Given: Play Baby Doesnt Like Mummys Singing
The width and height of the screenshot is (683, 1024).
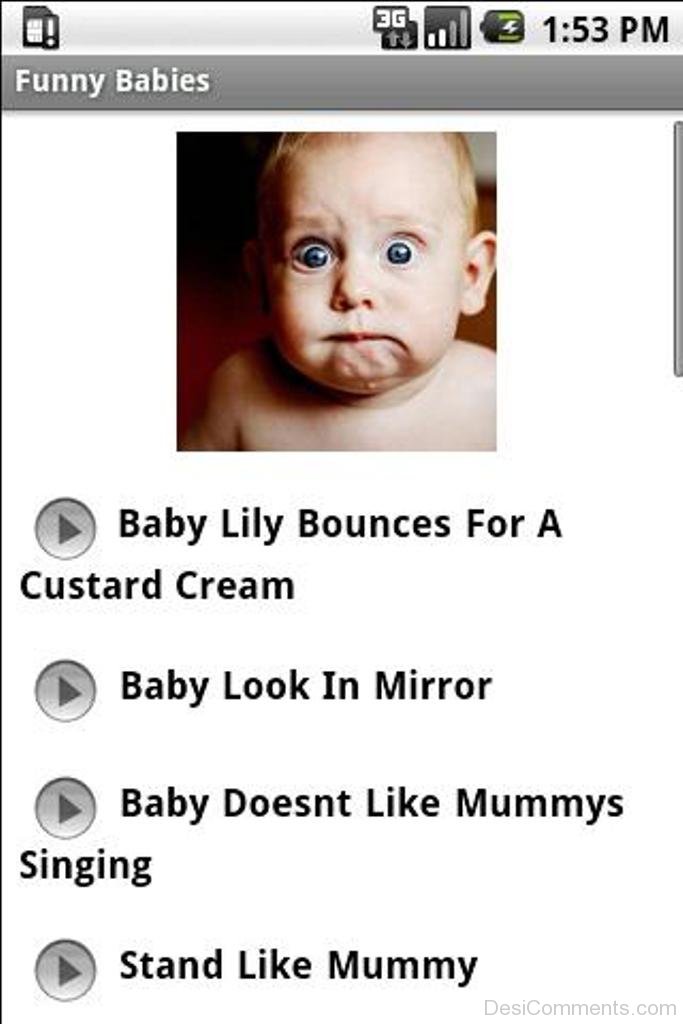Looking at the screenshot, I should pos(65,807).
